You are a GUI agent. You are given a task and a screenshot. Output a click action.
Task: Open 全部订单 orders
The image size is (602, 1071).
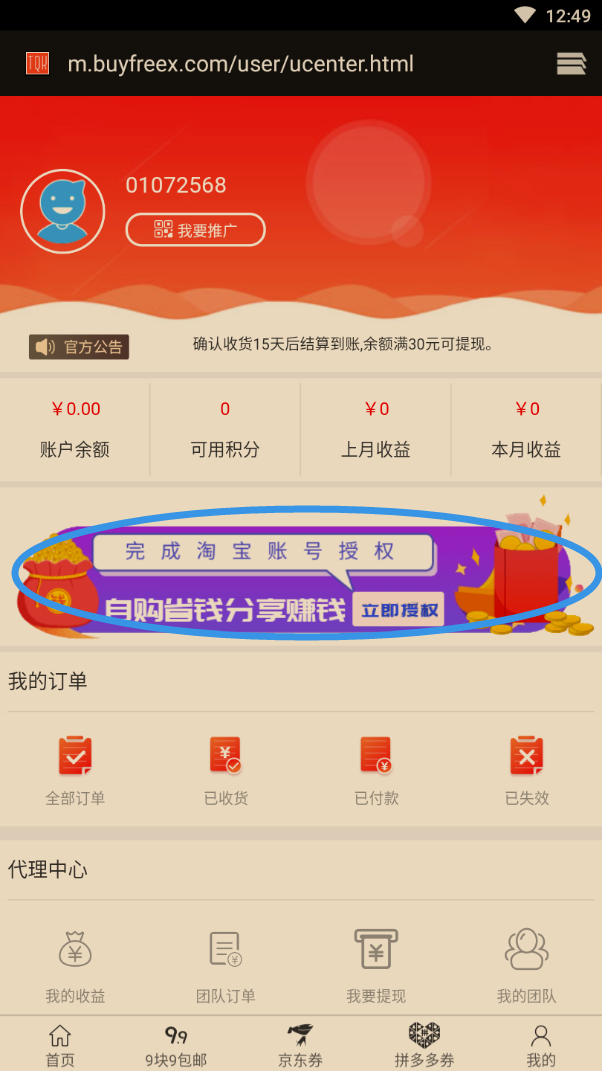tap(75, 770)
